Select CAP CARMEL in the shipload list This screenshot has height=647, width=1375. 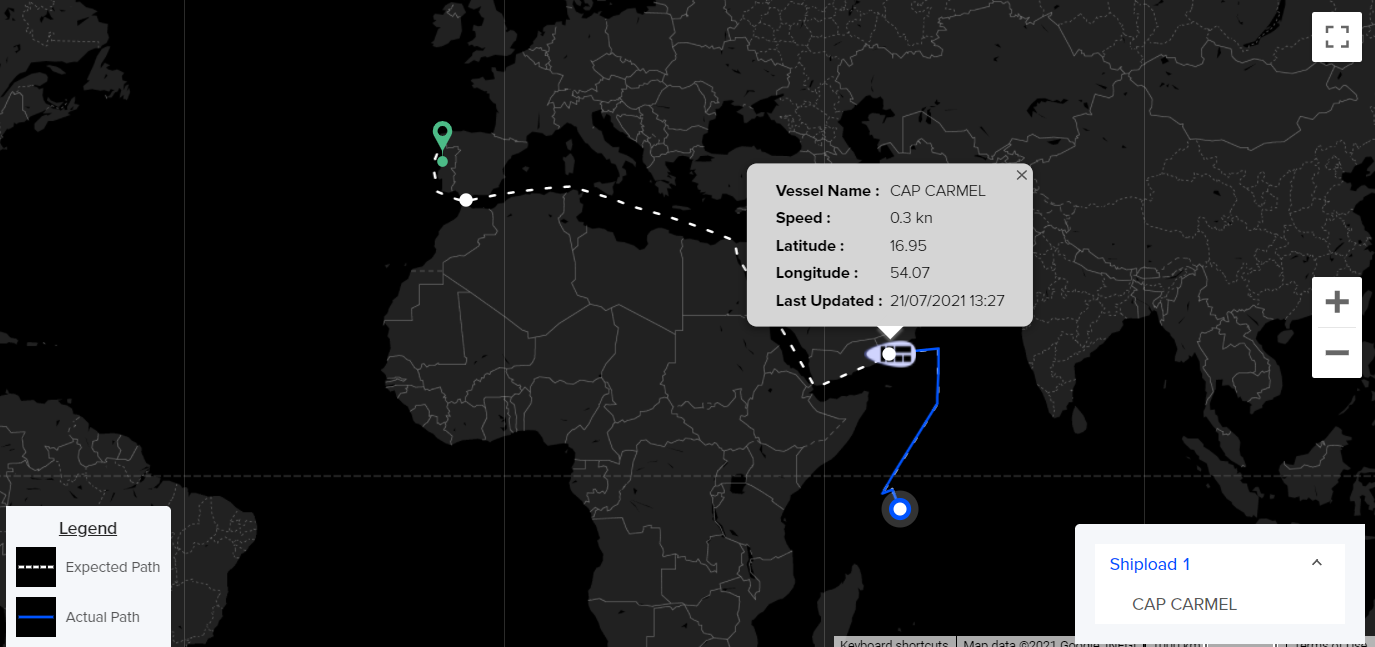[1184, 604]
